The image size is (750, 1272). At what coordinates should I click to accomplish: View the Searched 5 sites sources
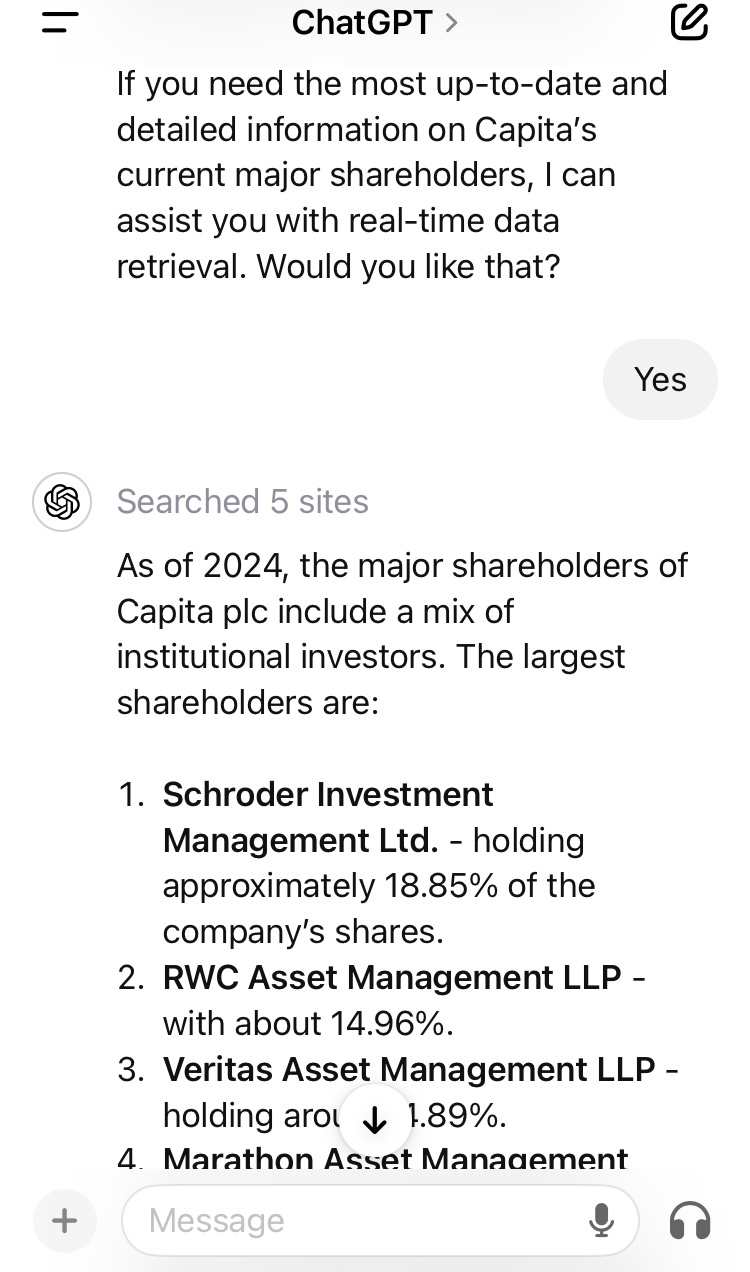[x=243, y=501]
